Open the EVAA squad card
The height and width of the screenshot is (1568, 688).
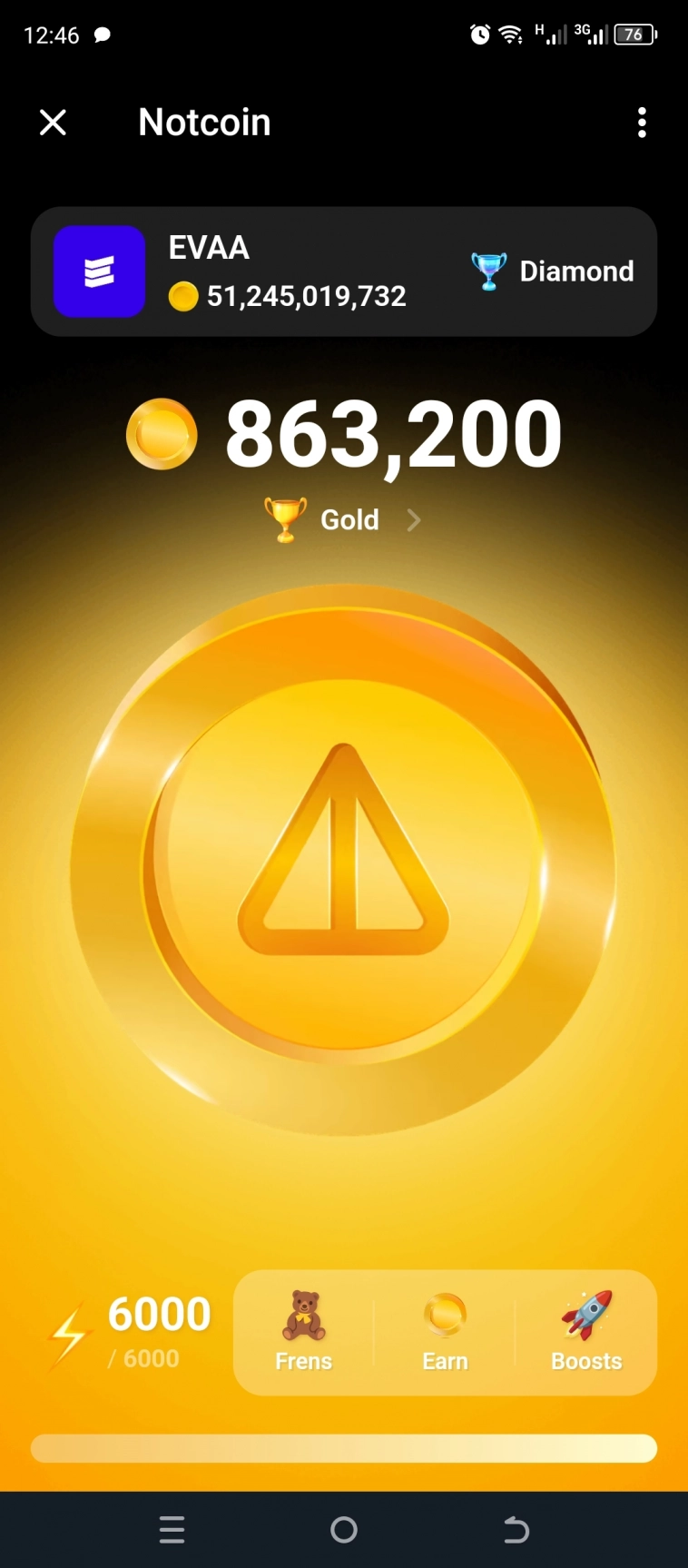coord(343,271)
